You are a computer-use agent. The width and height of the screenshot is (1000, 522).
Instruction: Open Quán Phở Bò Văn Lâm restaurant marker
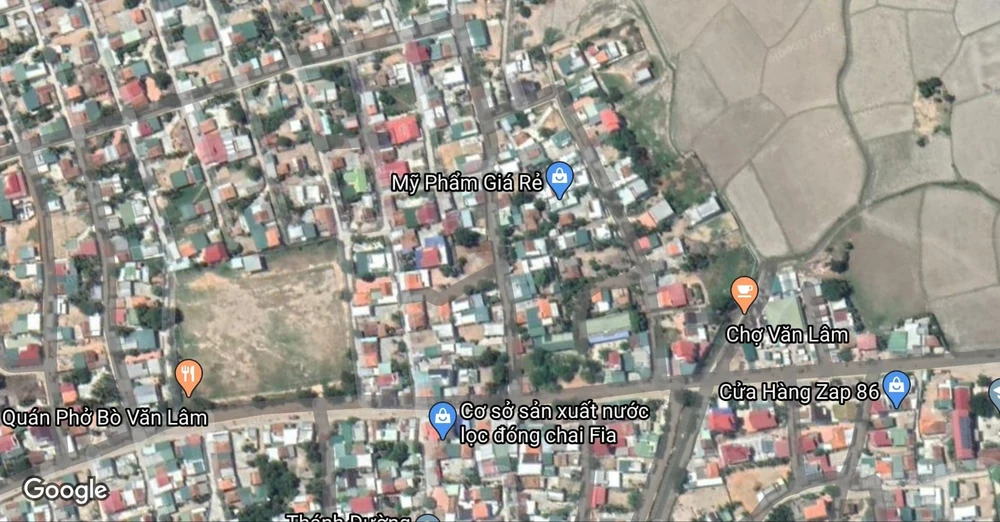coord(189,376)
